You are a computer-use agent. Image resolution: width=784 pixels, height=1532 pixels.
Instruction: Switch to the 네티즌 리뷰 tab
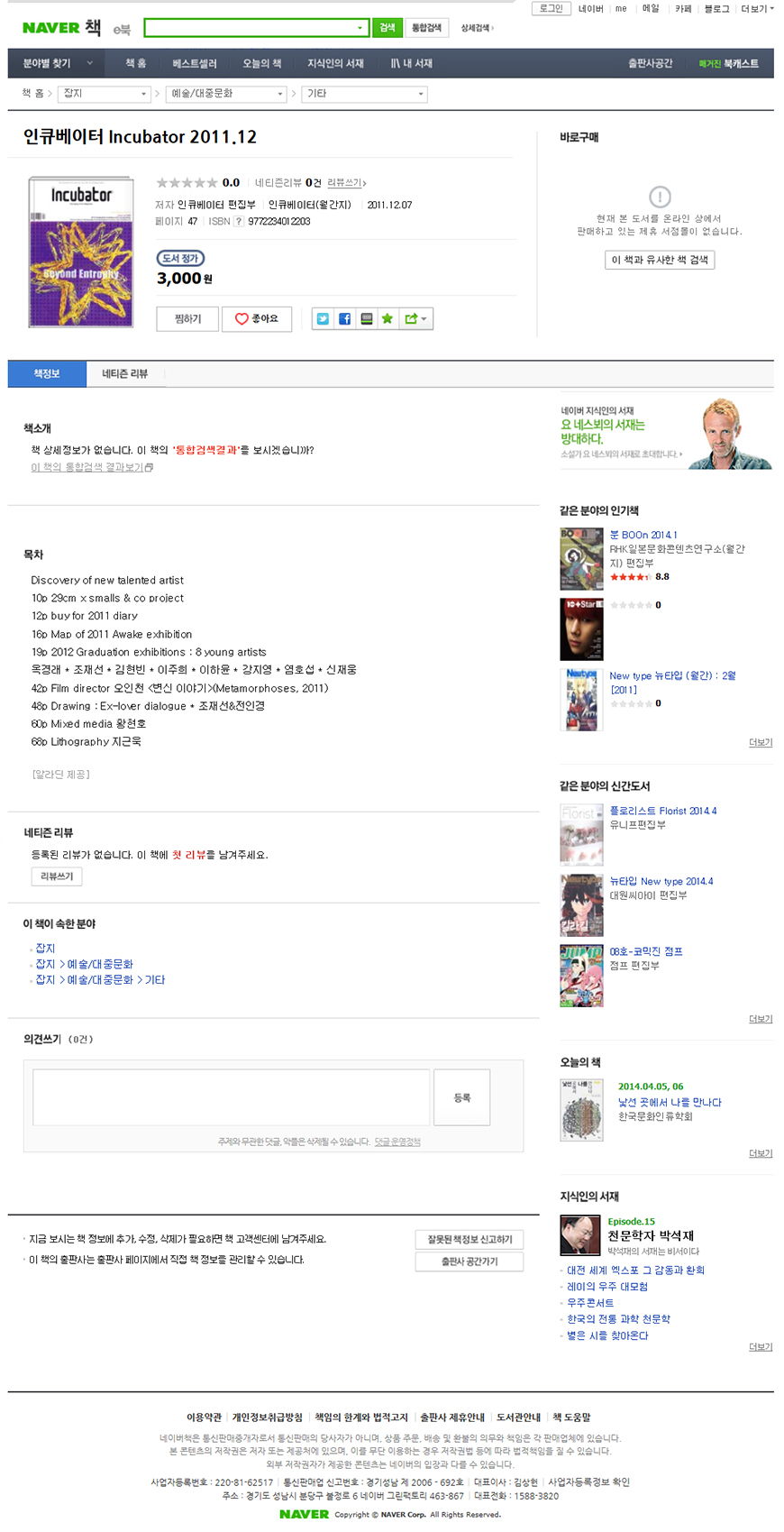click(x=124, y=373)
